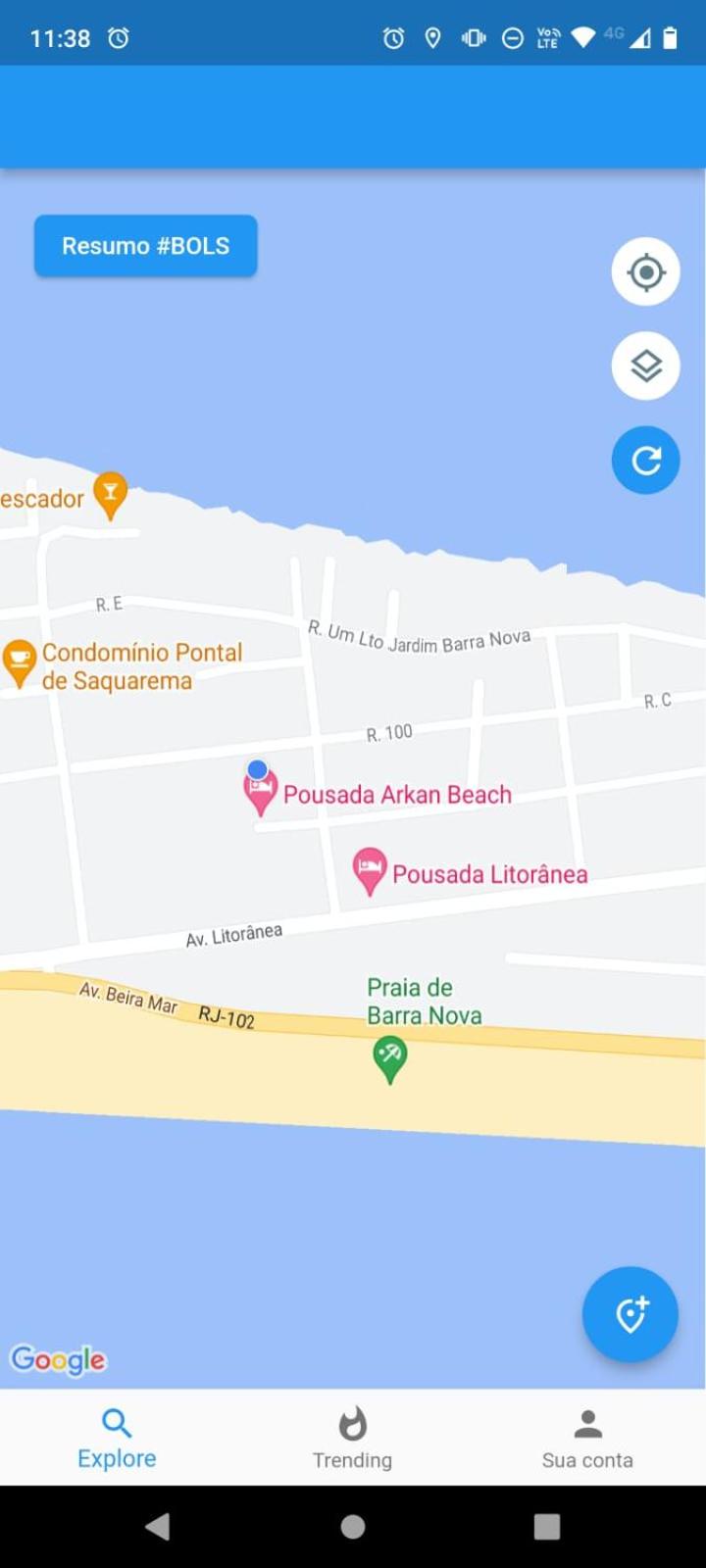Go back with system back button
This screenshot has width=706, height=1568.
(157, 1526)
